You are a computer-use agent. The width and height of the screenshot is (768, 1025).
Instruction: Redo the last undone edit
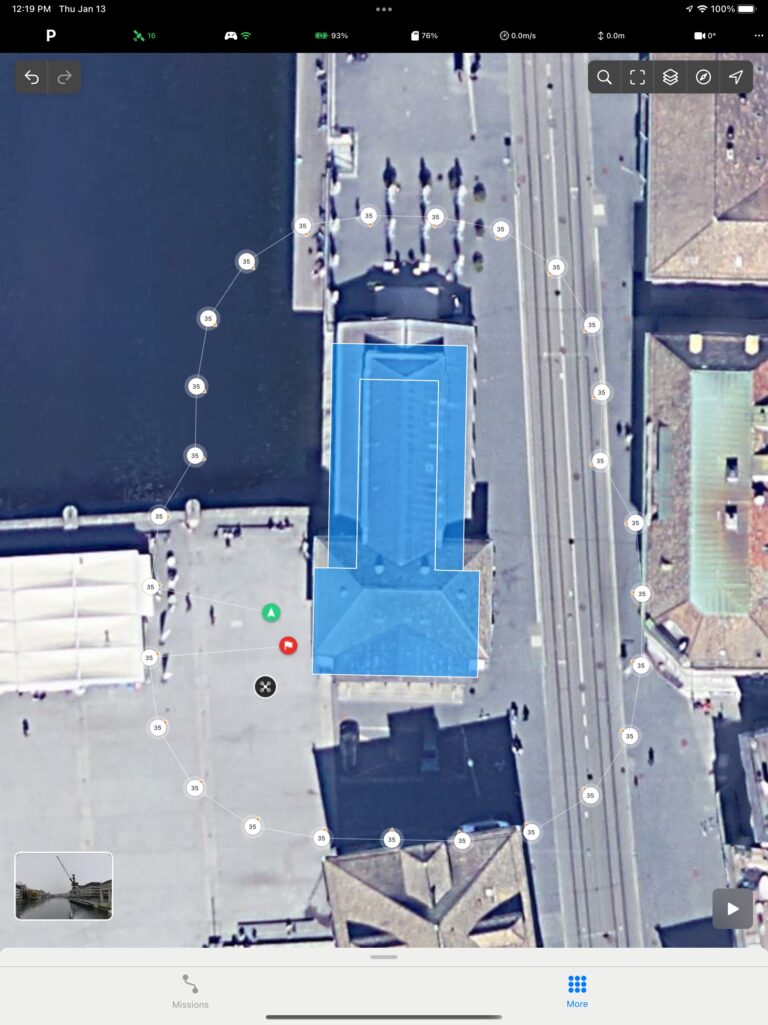pyautogui.click(x=65, y=77)
